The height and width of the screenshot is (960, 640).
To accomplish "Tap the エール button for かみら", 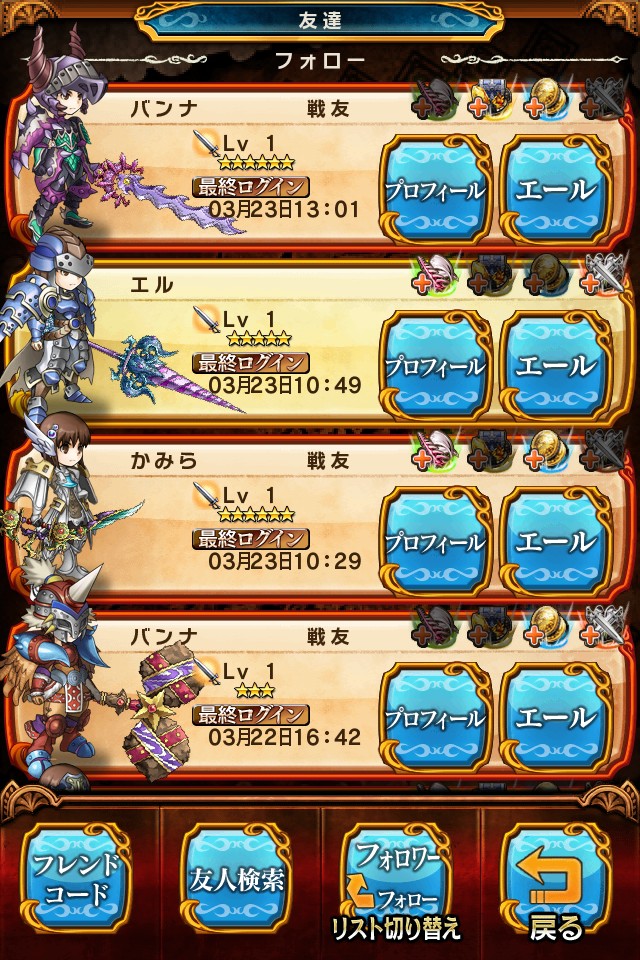I will click(x=553, y=541).
